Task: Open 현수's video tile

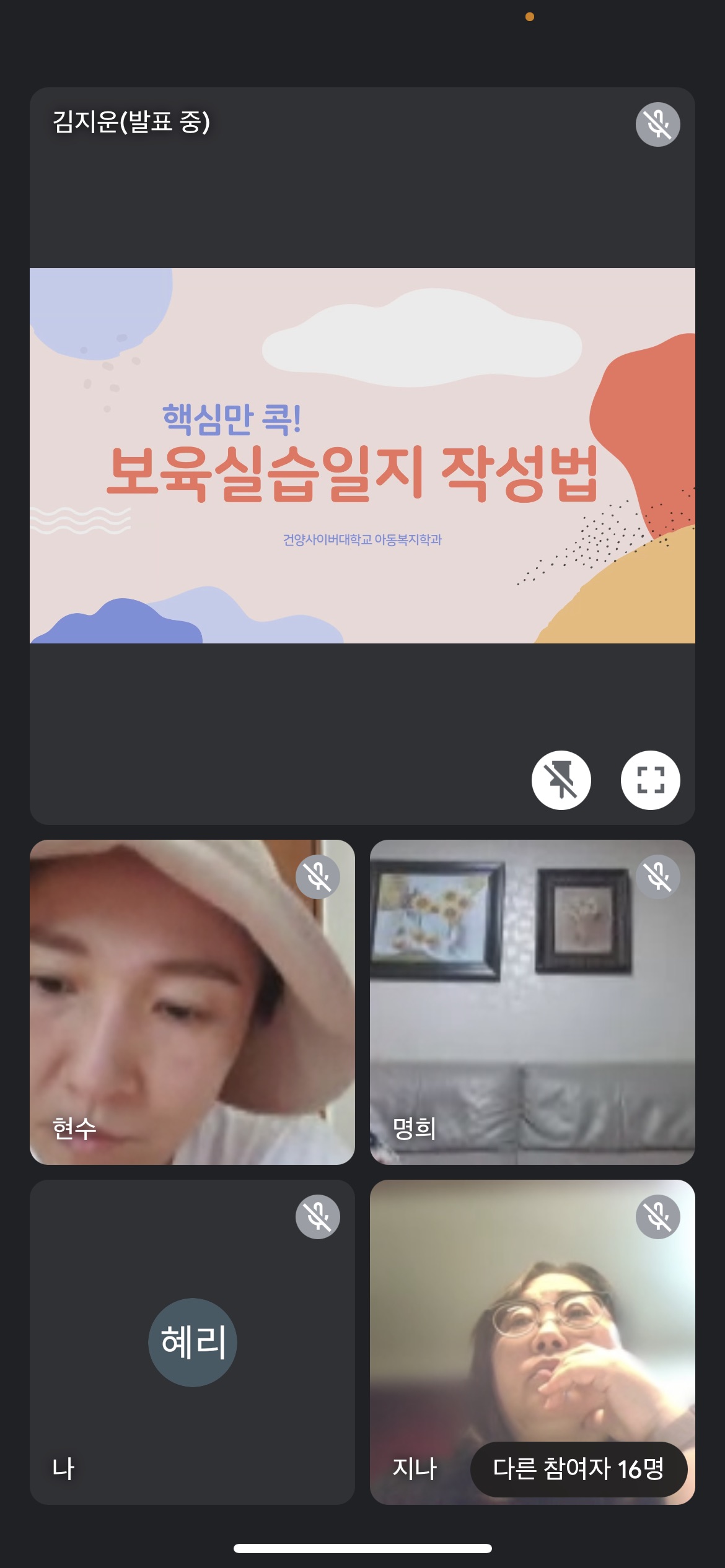Action: [x=192, y=1002]
